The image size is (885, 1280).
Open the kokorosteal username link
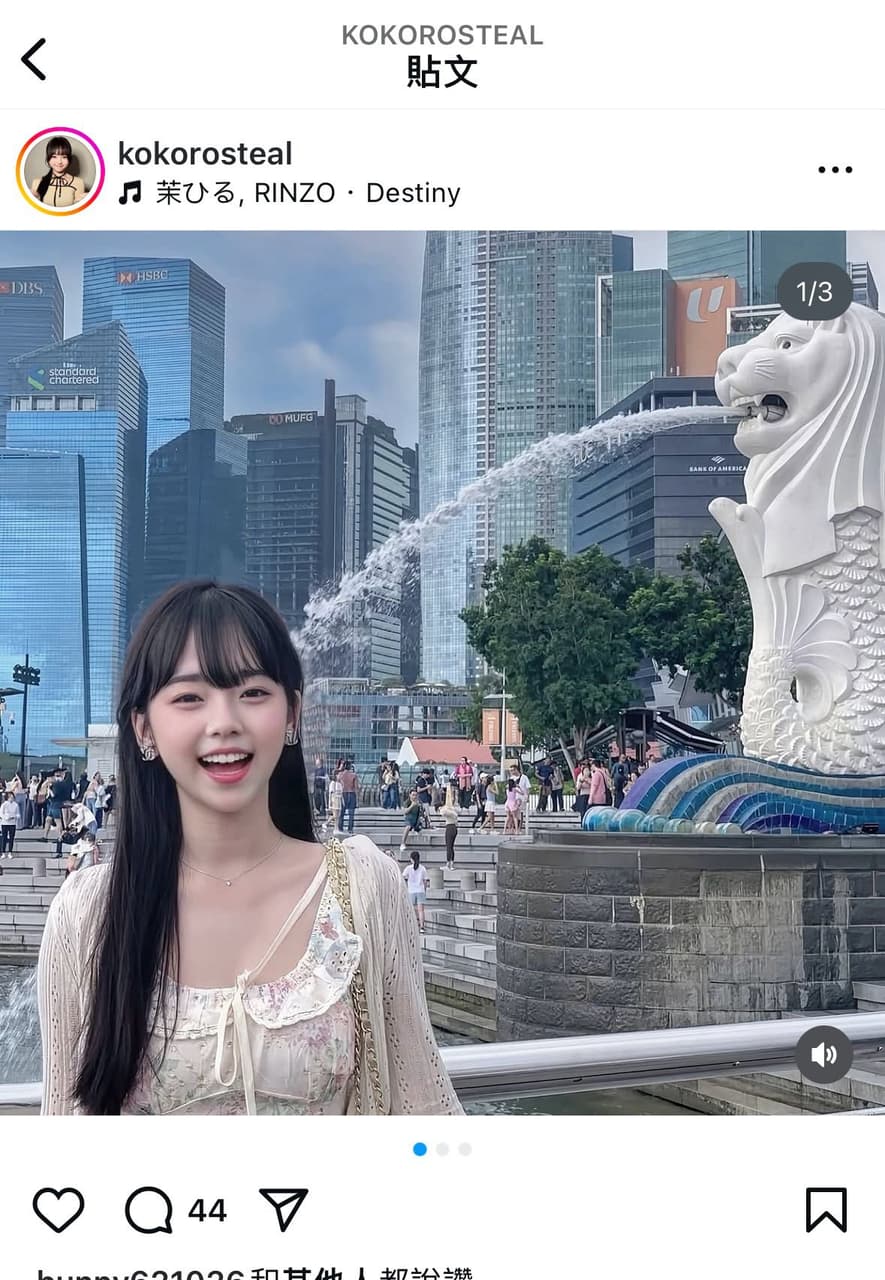click(205, 154)
